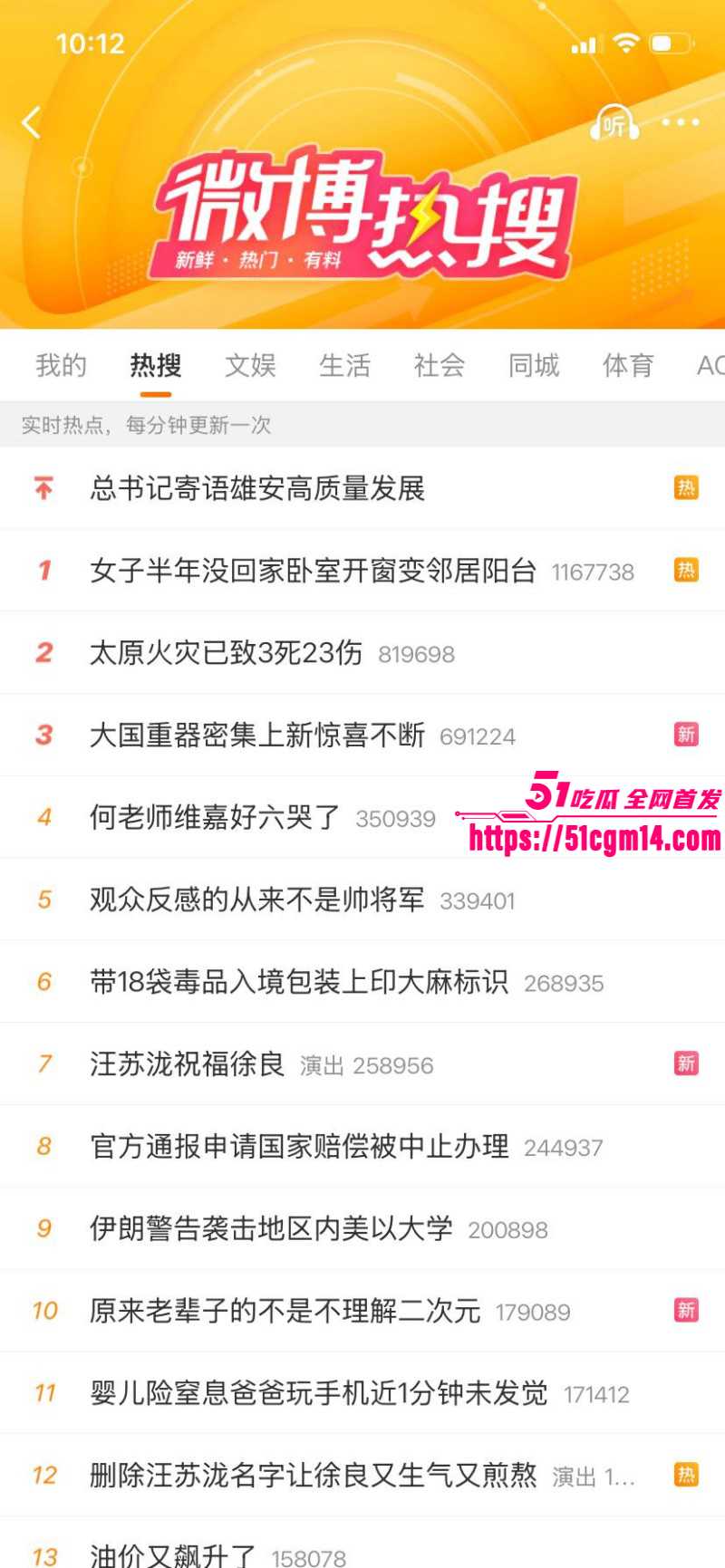View topic 原来老辈子的不是不理解二次元

click(x=285, y=1311)
